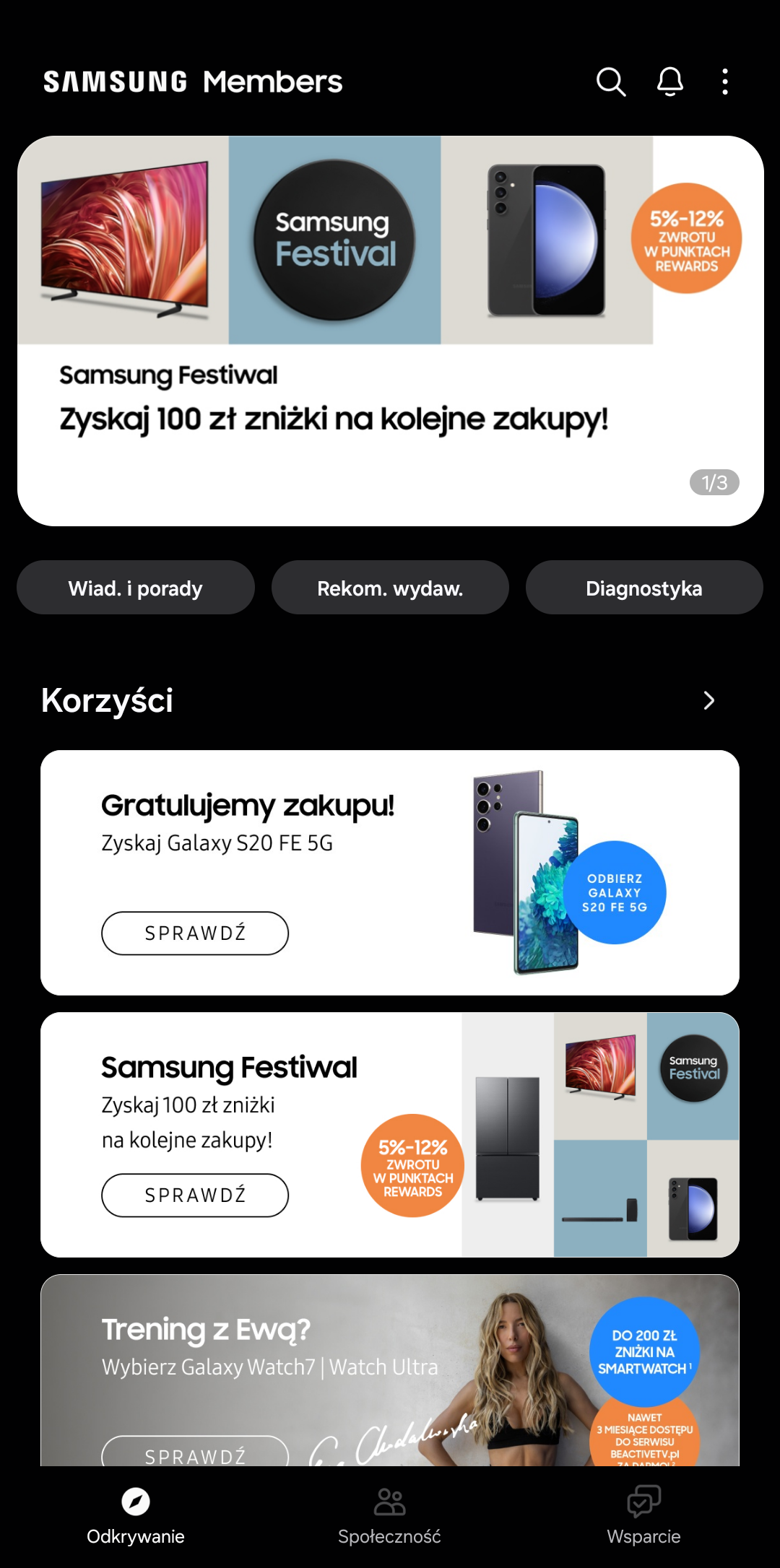Open the three-dot overflow menu

pos(724,81)
